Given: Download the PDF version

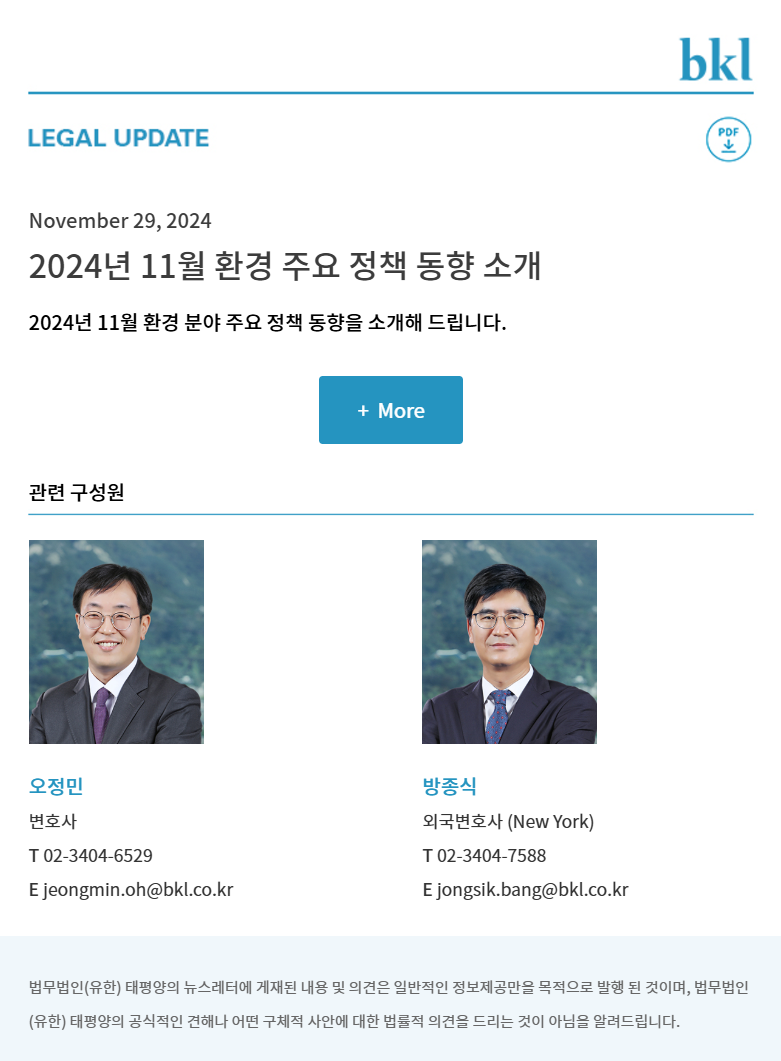Looking at the screenshot, I should pyautogui.click(x=728, y=140).
